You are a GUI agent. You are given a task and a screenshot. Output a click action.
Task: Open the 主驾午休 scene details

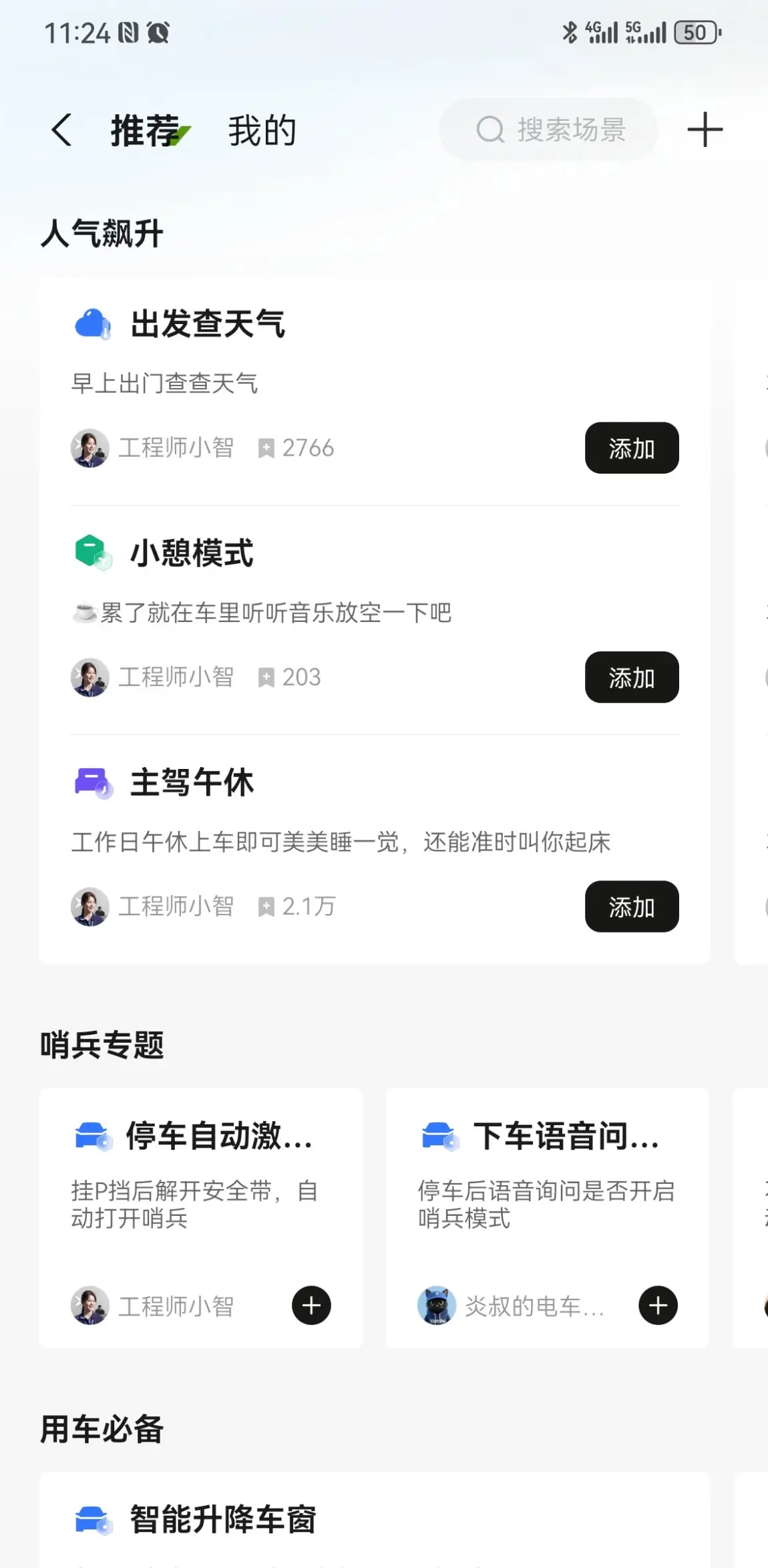(192, 783)
